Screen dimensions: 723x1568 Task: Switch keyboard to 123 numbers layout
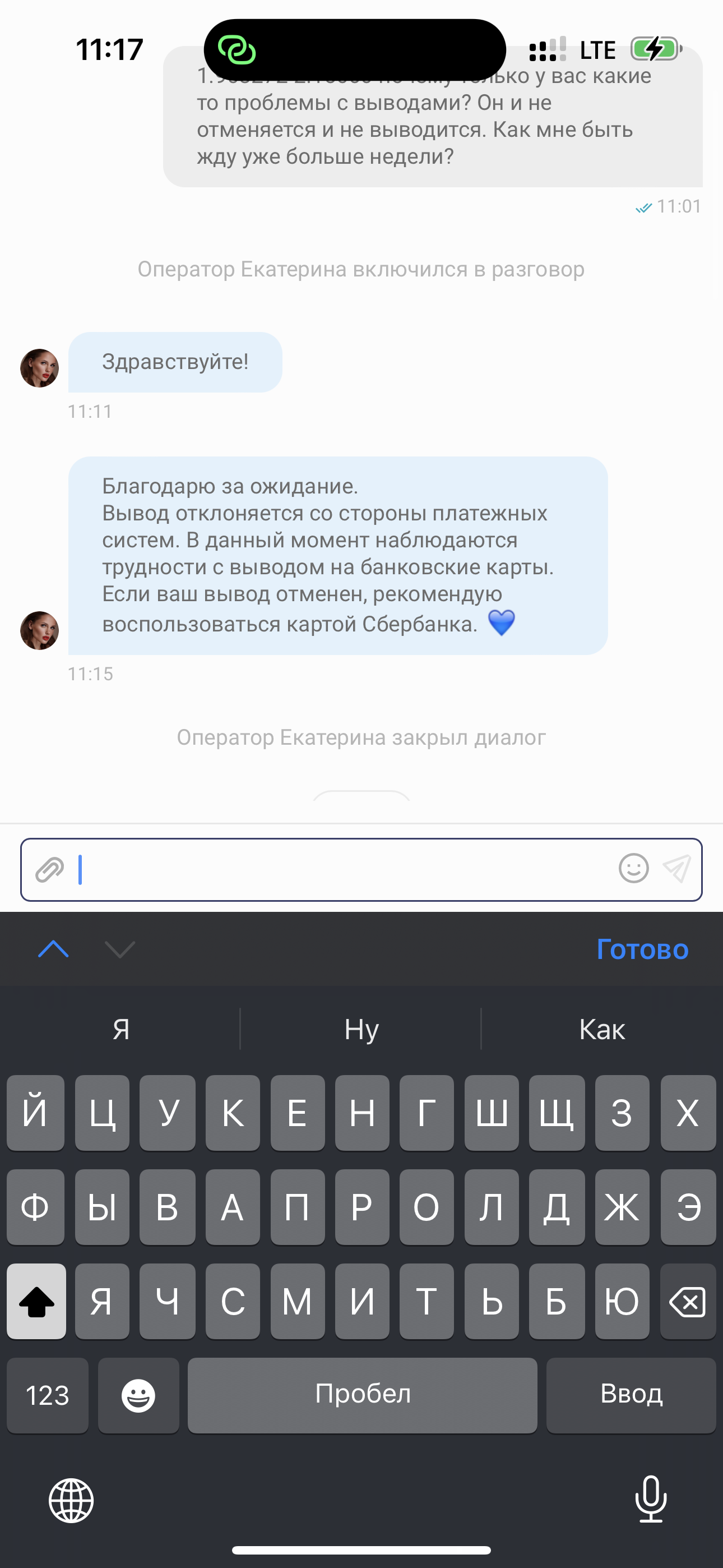[x=48, y=1395]
